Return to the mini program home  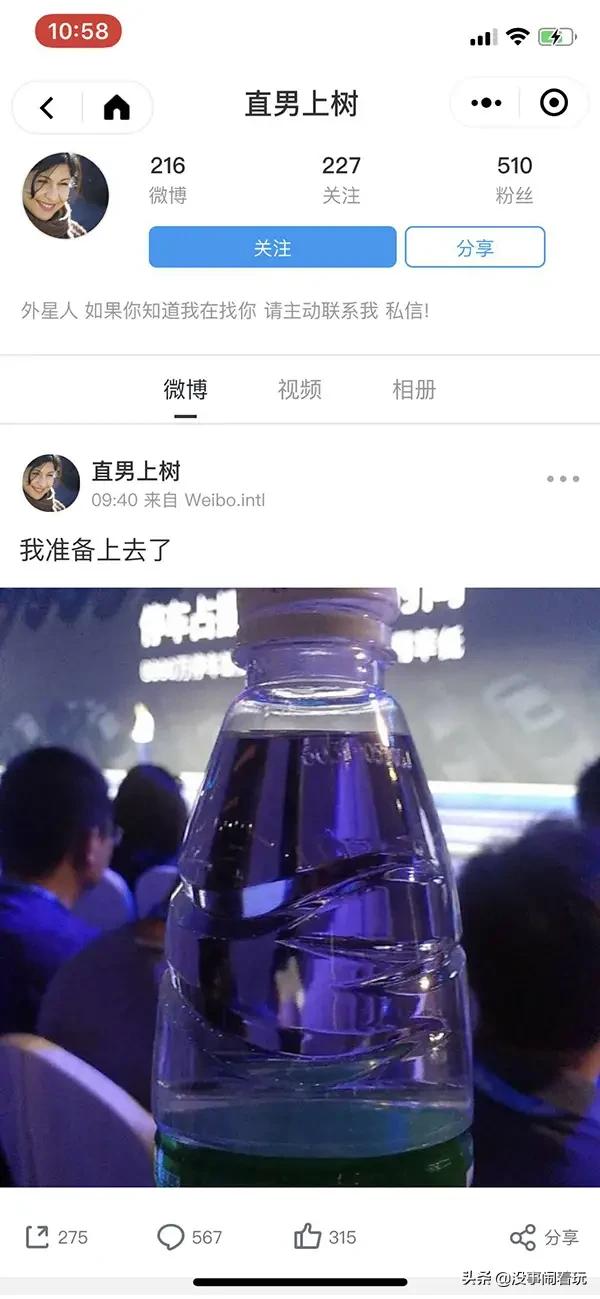[x=117, y=106]
